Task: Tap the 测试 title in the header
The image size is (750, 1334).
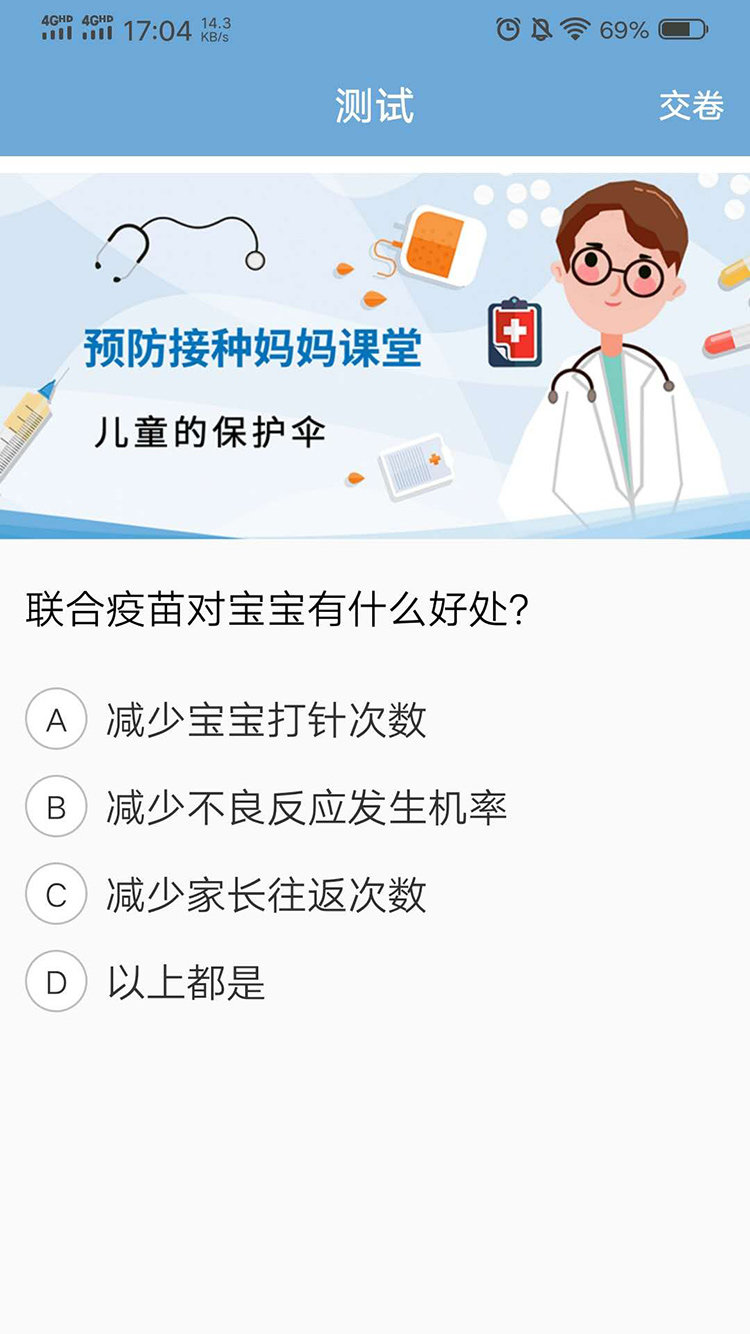Action: (375, 106)
